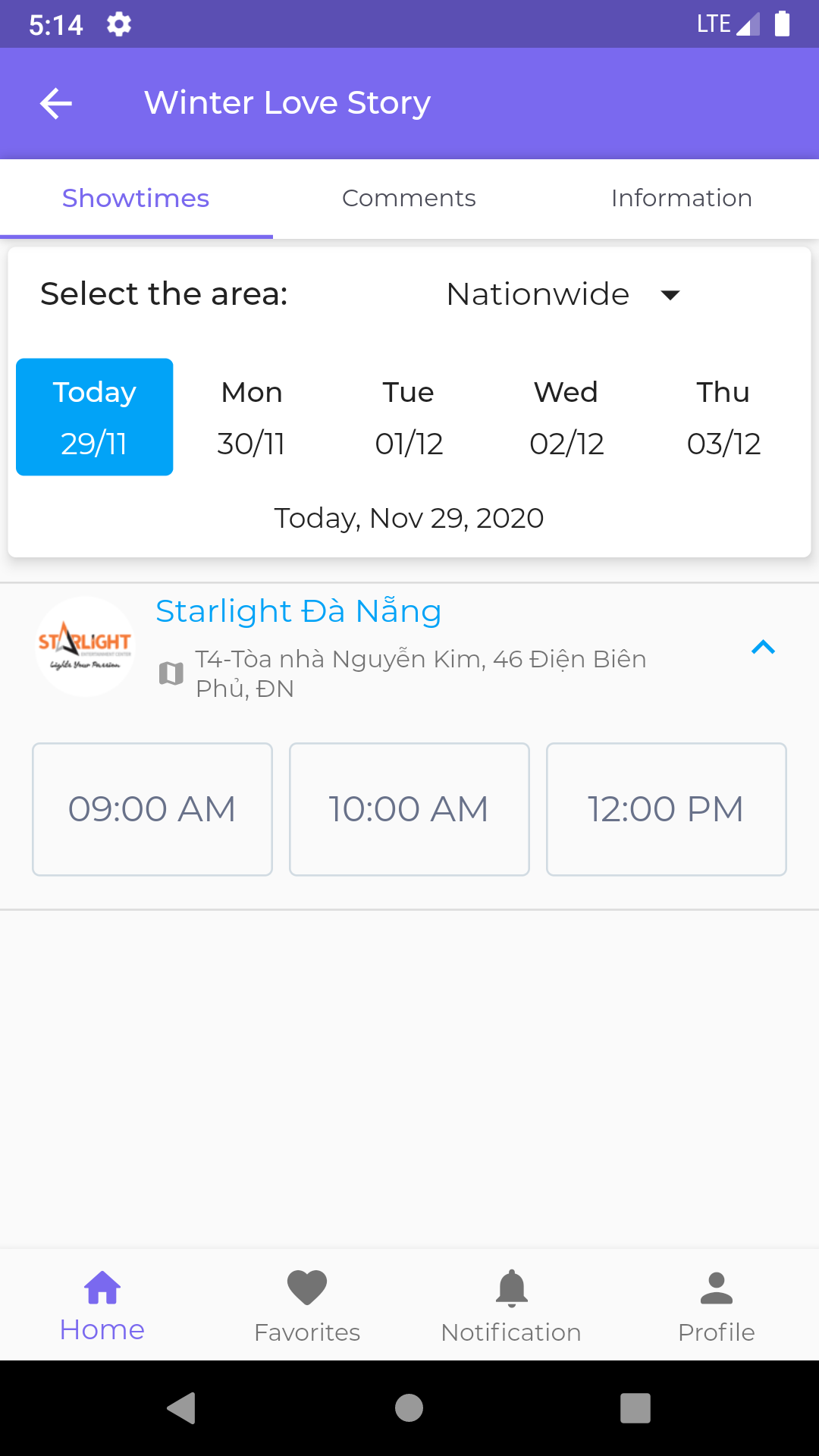Select Today 29/11 date

[x=95, y=417]
